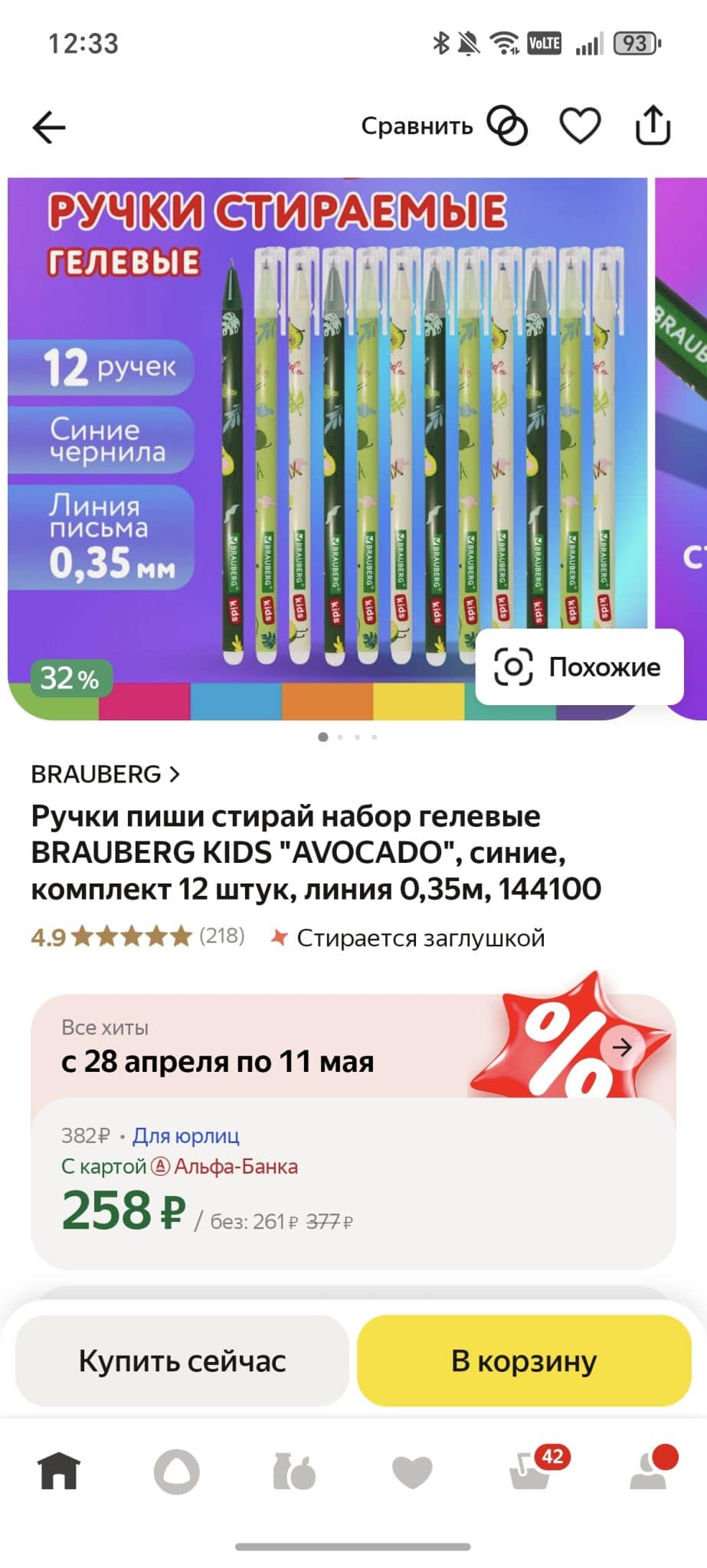
Task: Open the profile tab
Action: [651, 1468]
